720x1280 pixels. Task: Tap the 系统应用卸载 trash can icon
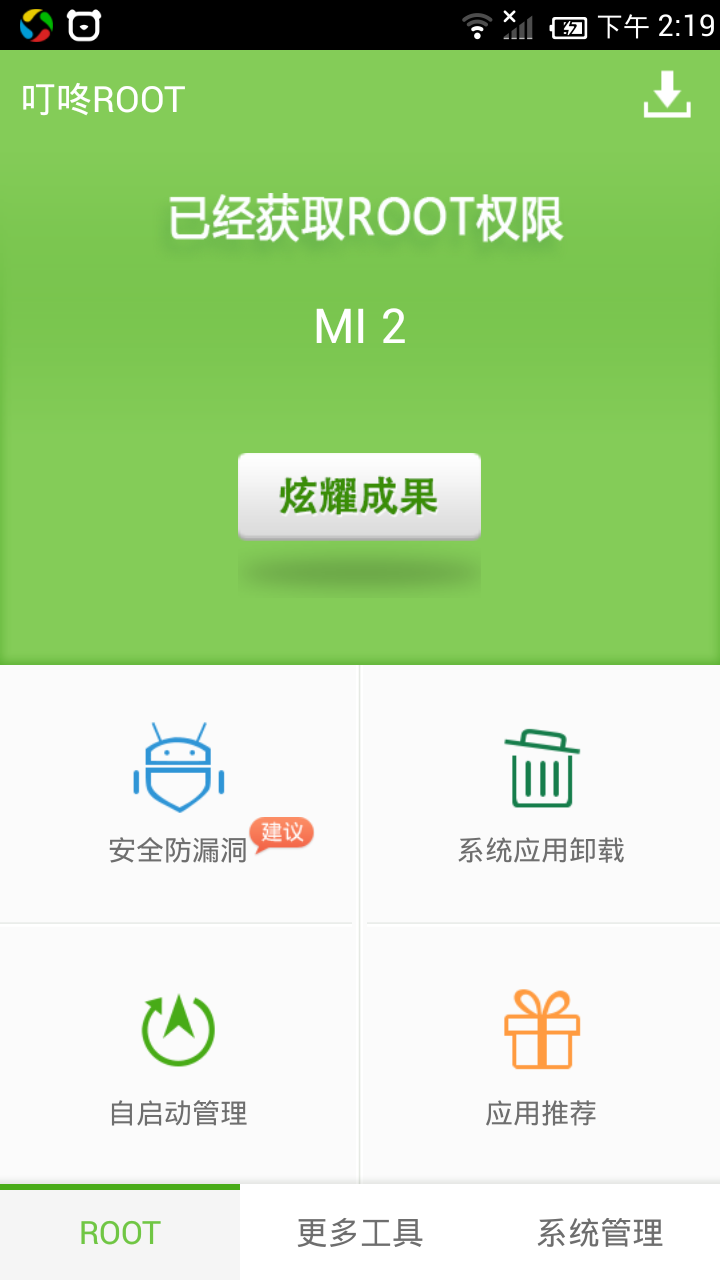pyautogui.click(x=541, y=768)
